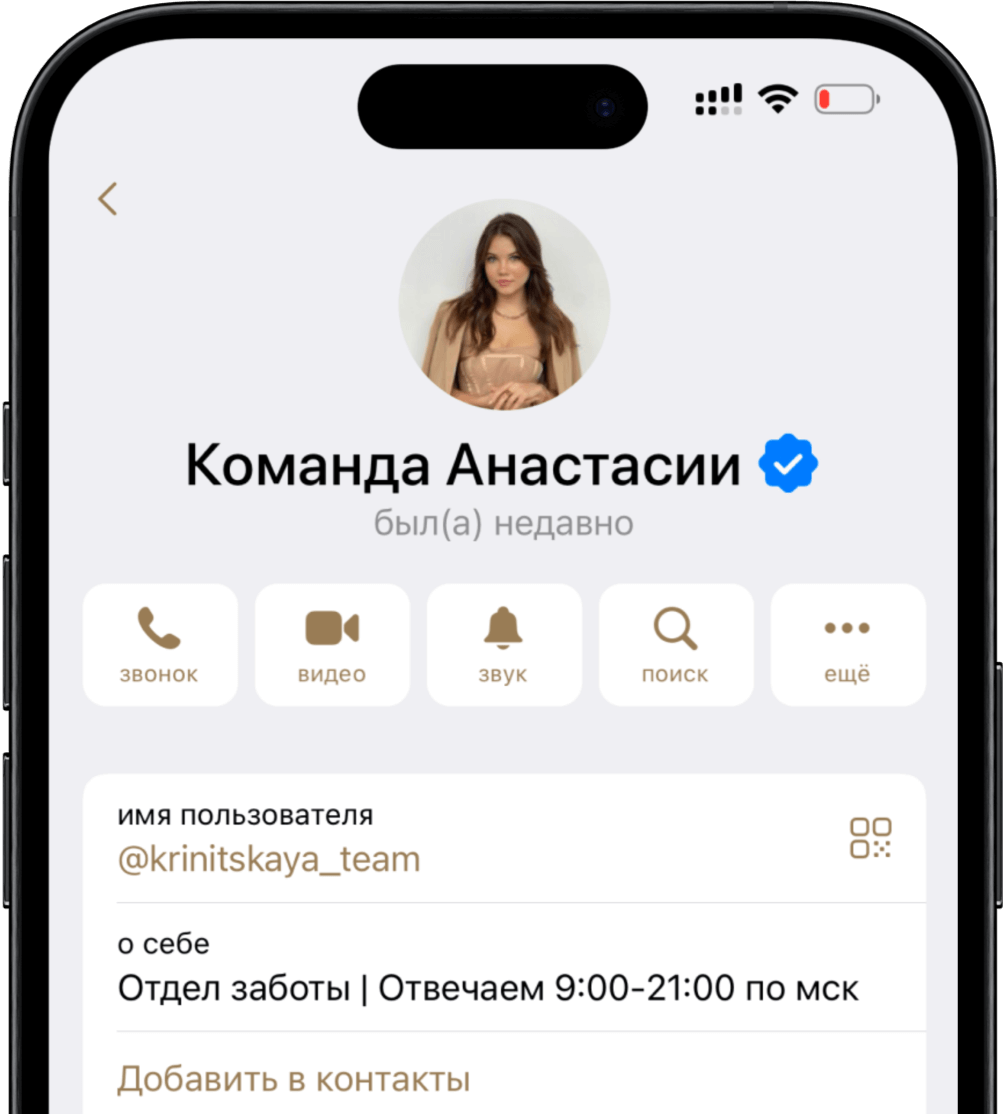The width and height of the screenshot is (1003, 1114).
Task: Start a voice call via звонок
Action: 160,645
